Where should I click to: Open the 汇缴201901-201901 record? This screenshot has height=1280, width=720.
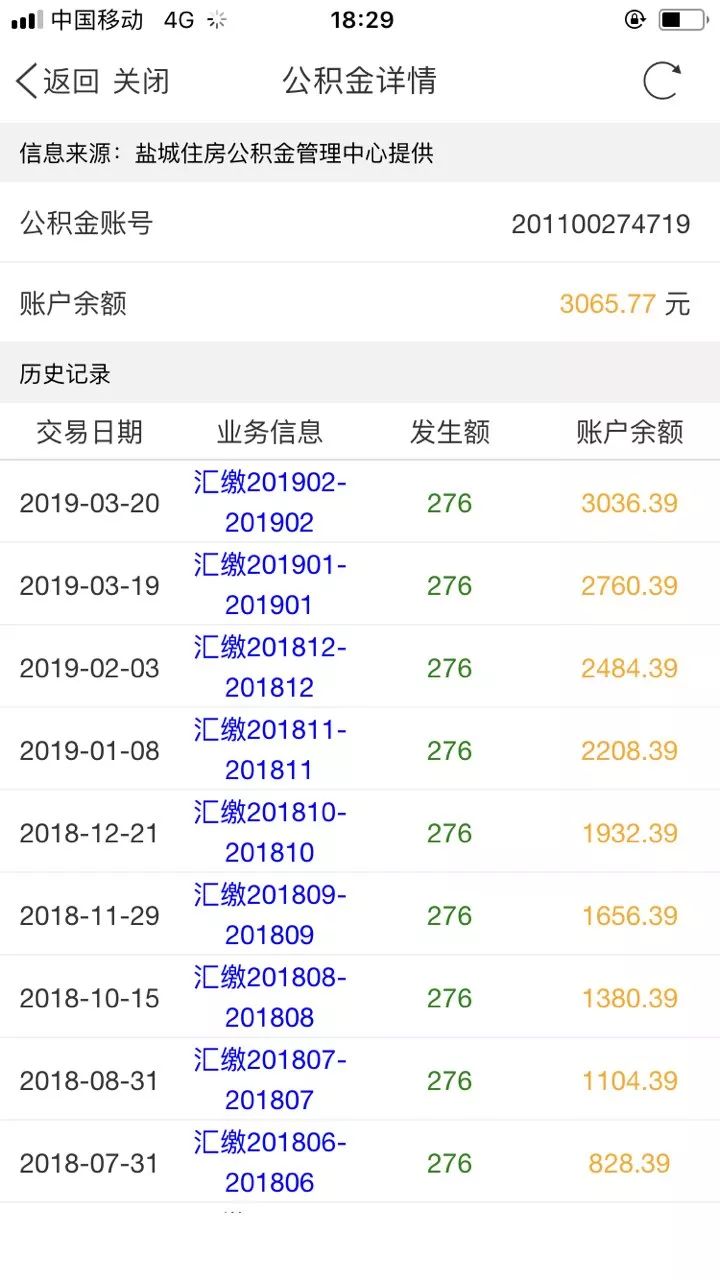(270, 585)
